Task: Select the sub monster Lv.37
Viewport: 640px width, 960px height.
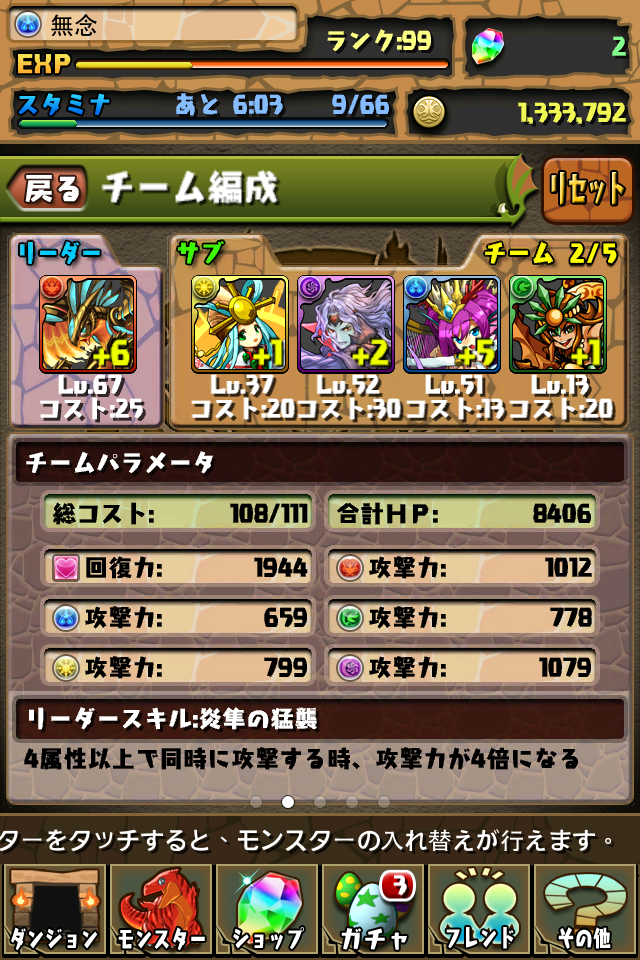Action: [x=239, y=324]
